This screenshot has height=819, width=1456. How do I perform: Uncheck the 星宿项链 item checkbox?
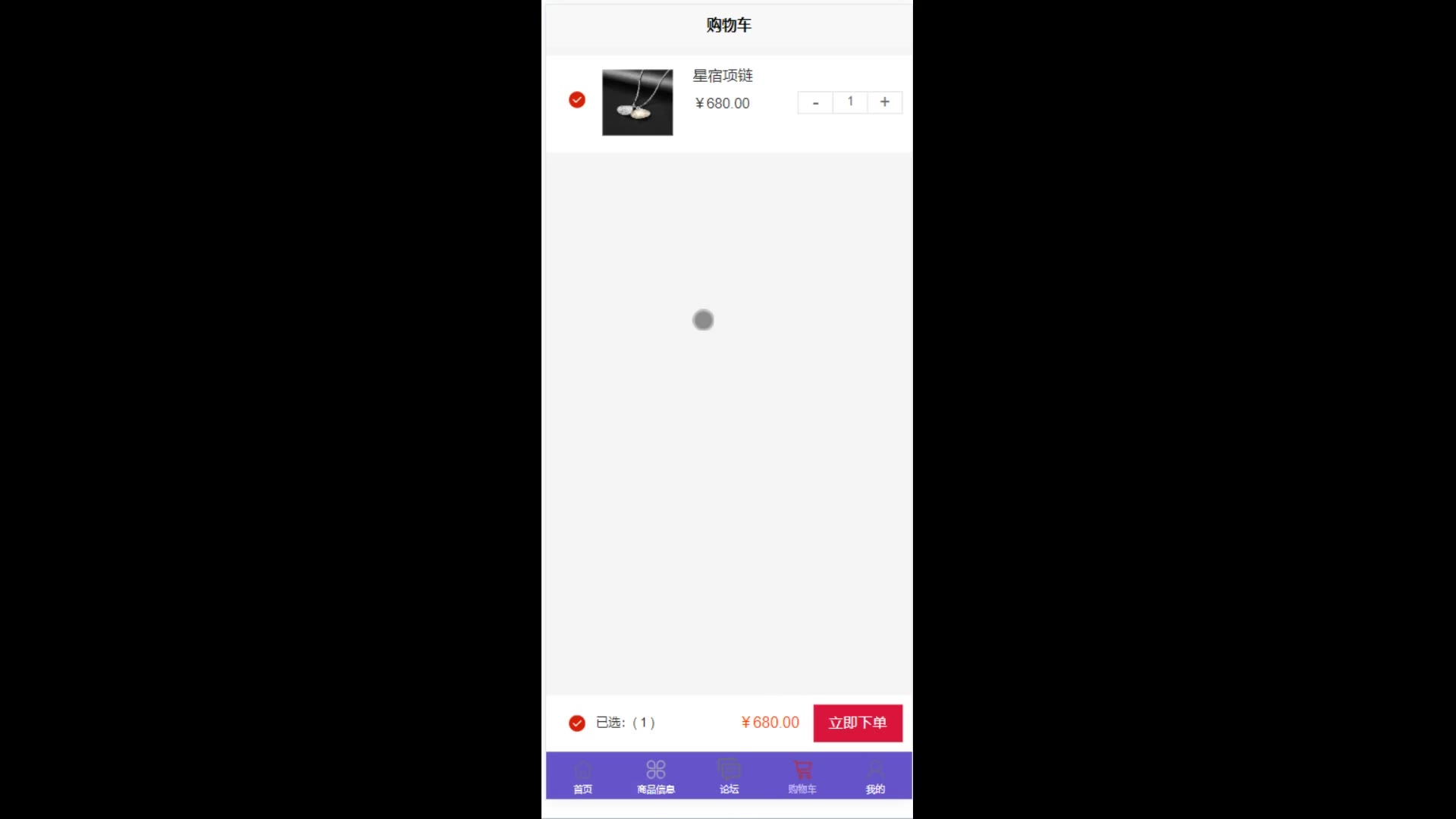coord(577,100)
